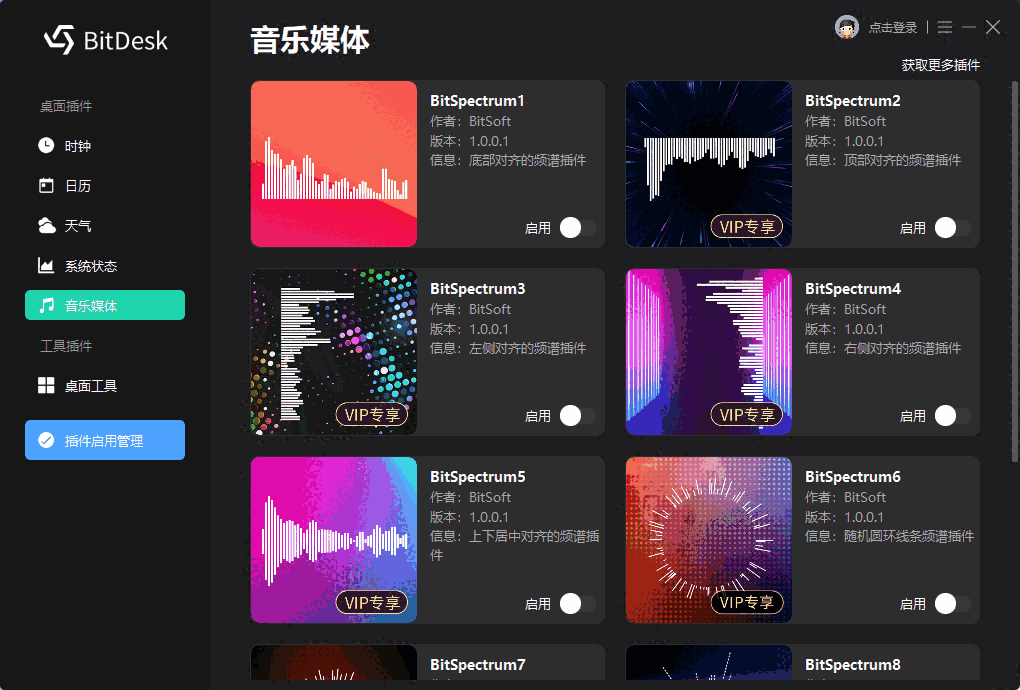Open the 时钟 clock plugins section
Viewport: 1020px width, 690px height.
point(78,146)
